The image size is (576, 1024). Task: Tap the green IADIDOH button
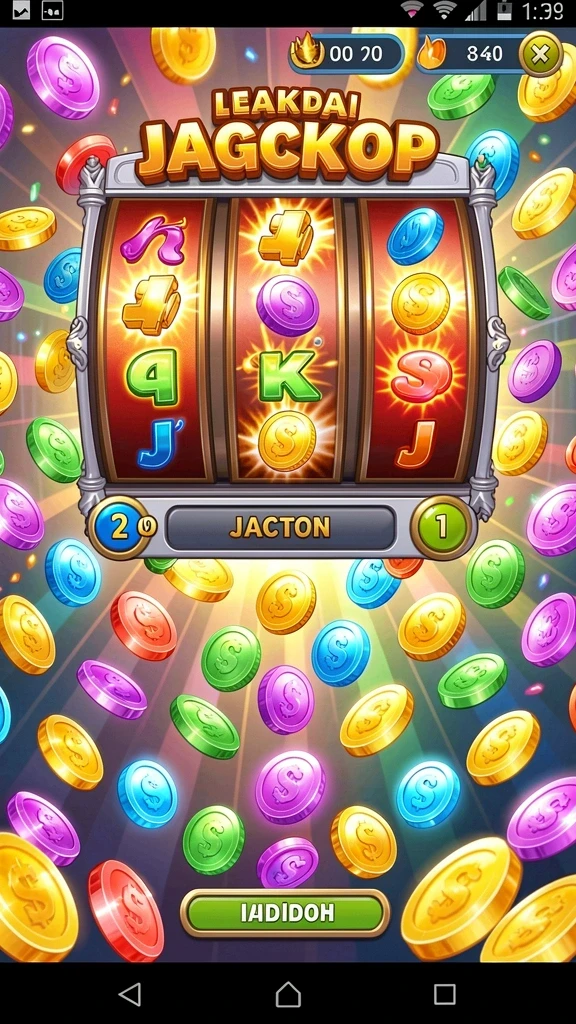coord(285,912)
